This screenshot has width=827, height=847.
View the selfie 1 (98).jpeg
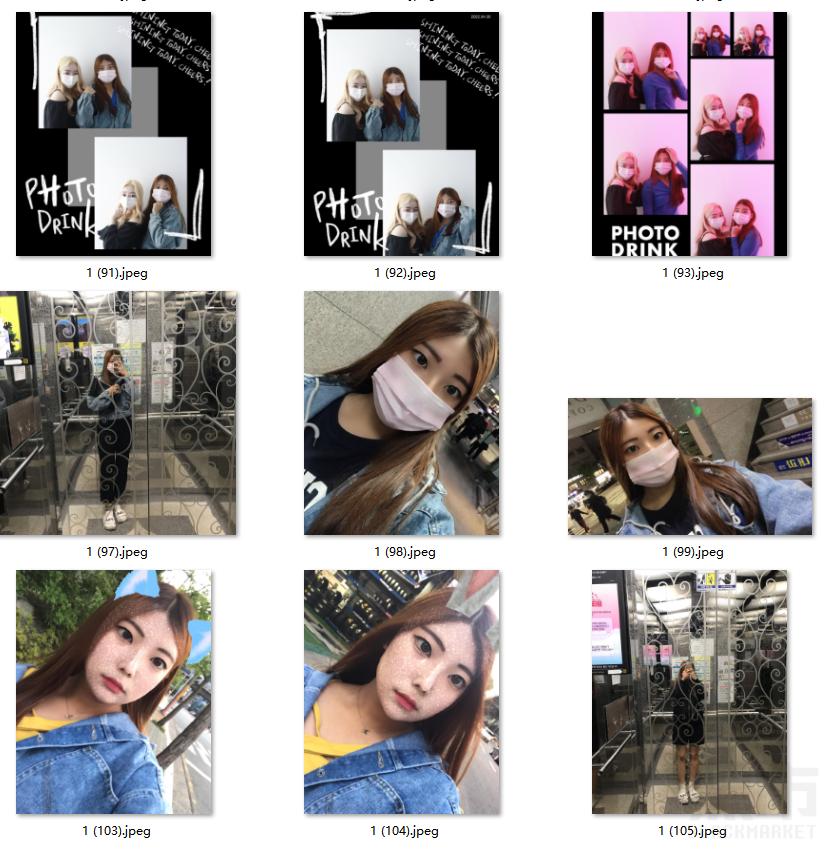(401, 413)
